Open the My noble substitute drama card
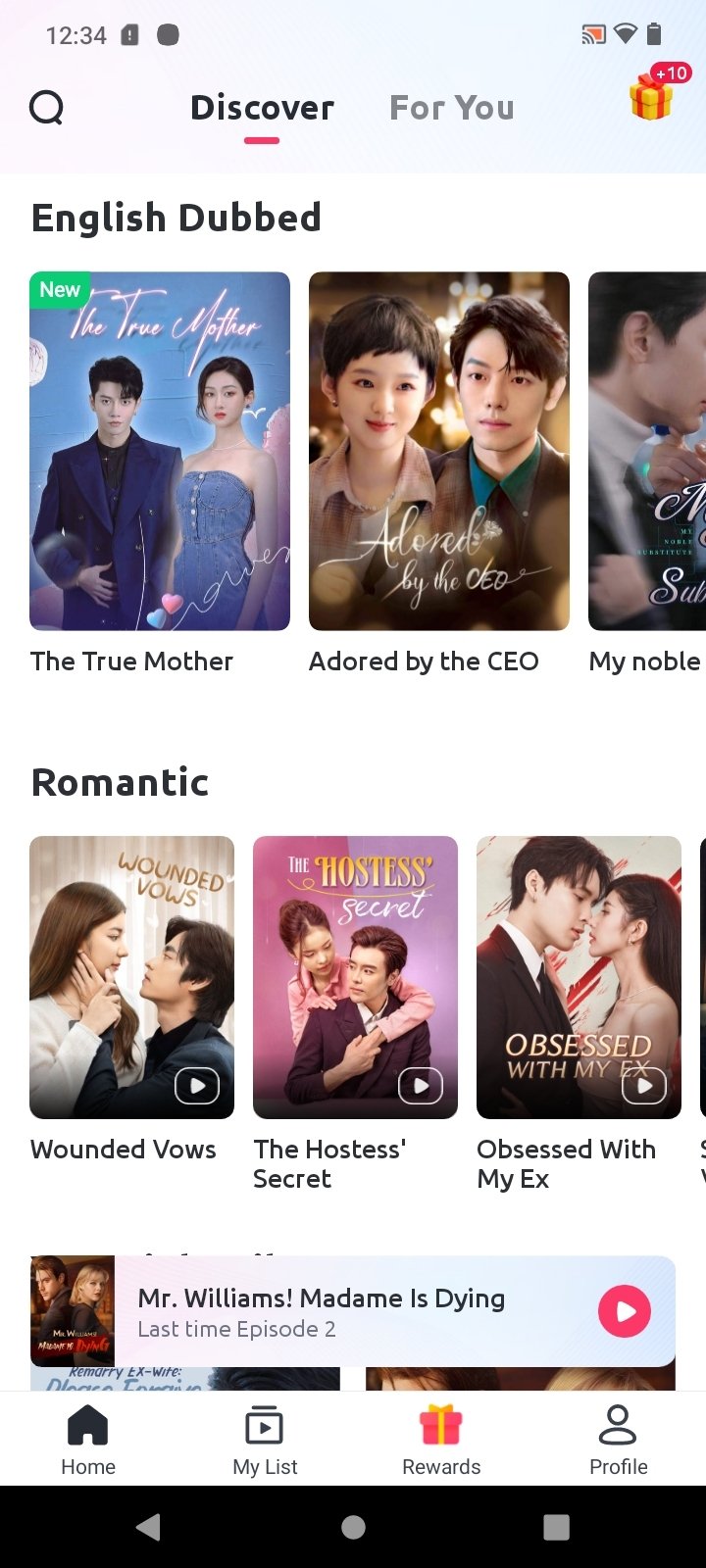The height and width of the screenshot is (1568, 706). coord(647,451)
